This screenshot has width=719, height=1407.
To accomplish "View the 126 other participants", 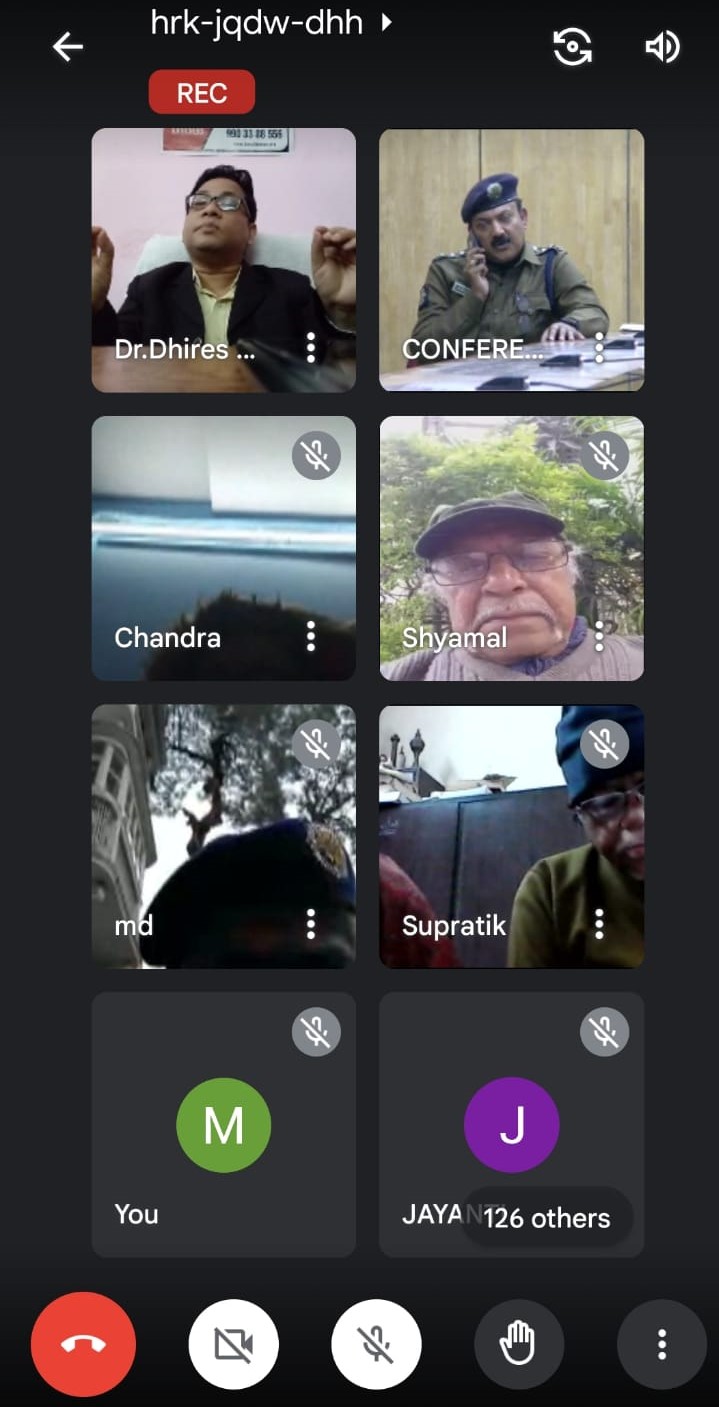I will point(547,1217).
